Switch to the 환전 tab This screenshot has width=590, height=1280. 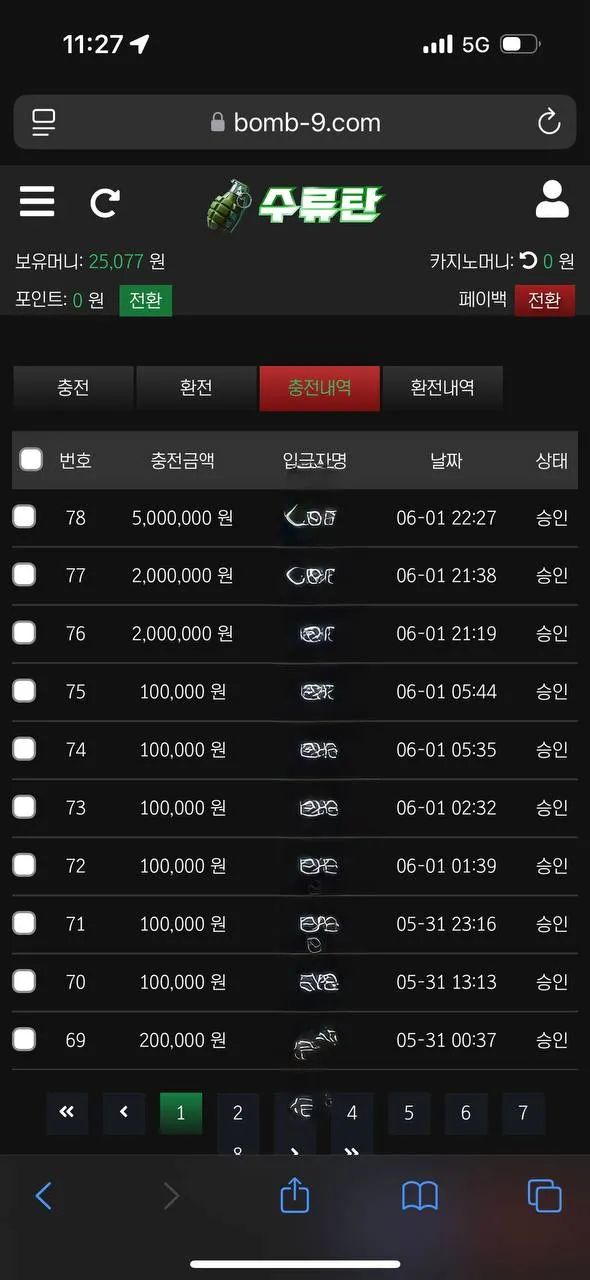pos(196,388)
